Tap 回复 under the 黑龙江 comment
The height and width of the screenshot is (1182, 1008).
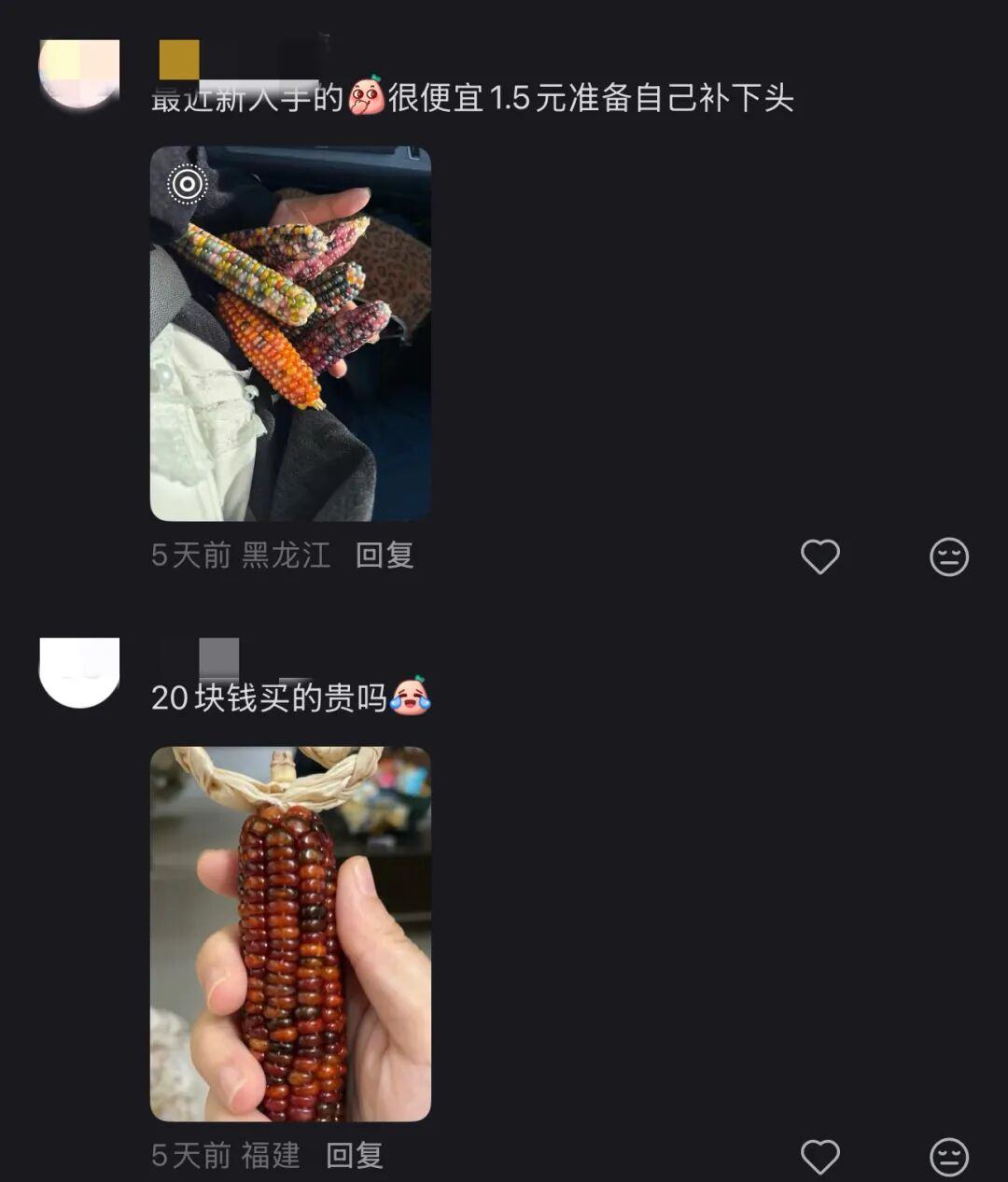point(384,556)
